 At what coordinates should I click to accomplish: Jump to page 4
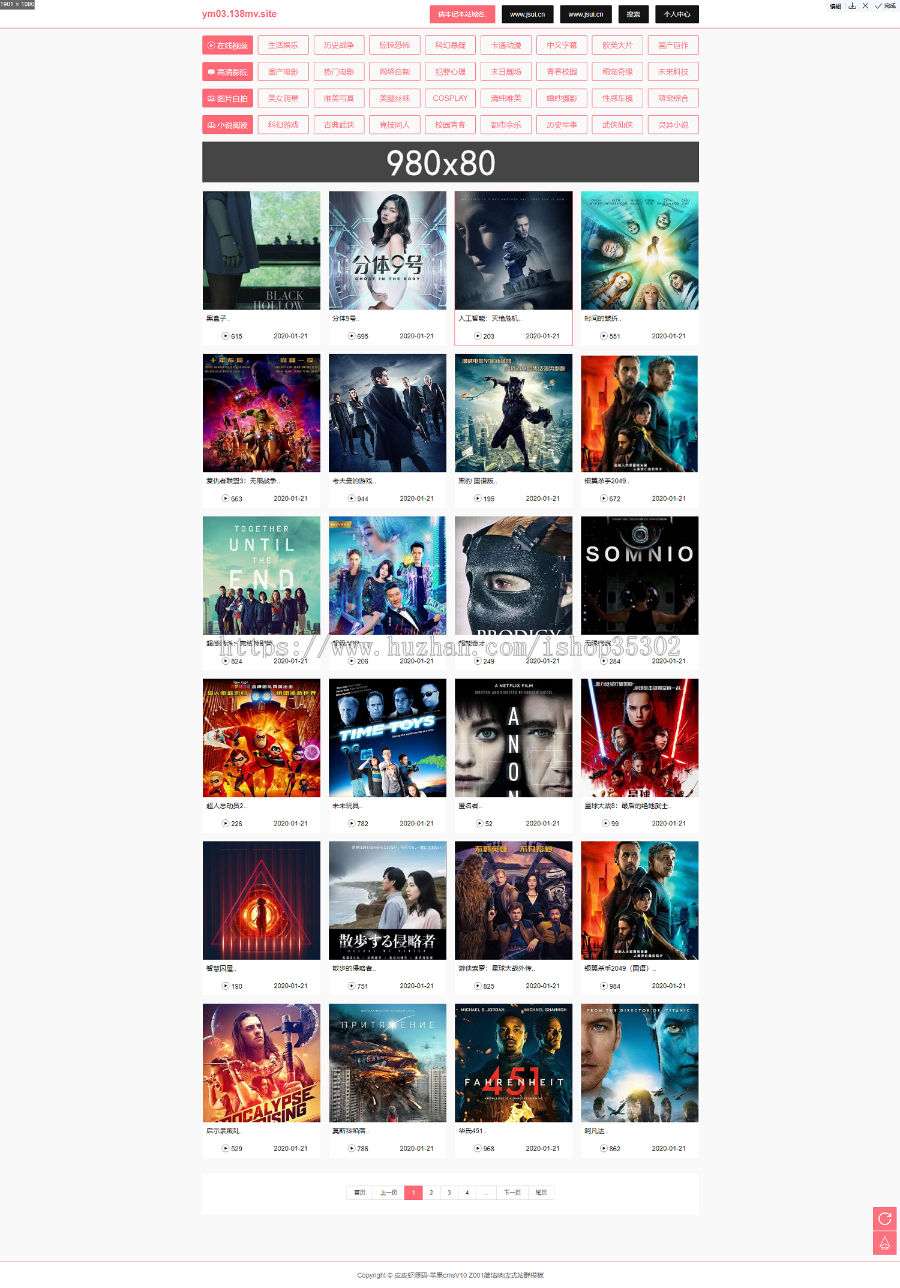coord(467,1192)
